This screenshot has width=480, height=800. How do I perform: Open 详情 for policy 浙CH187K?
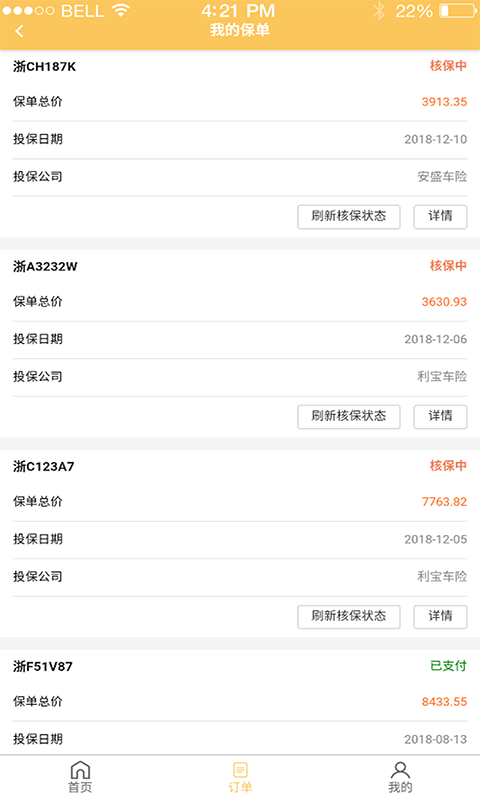440,216
